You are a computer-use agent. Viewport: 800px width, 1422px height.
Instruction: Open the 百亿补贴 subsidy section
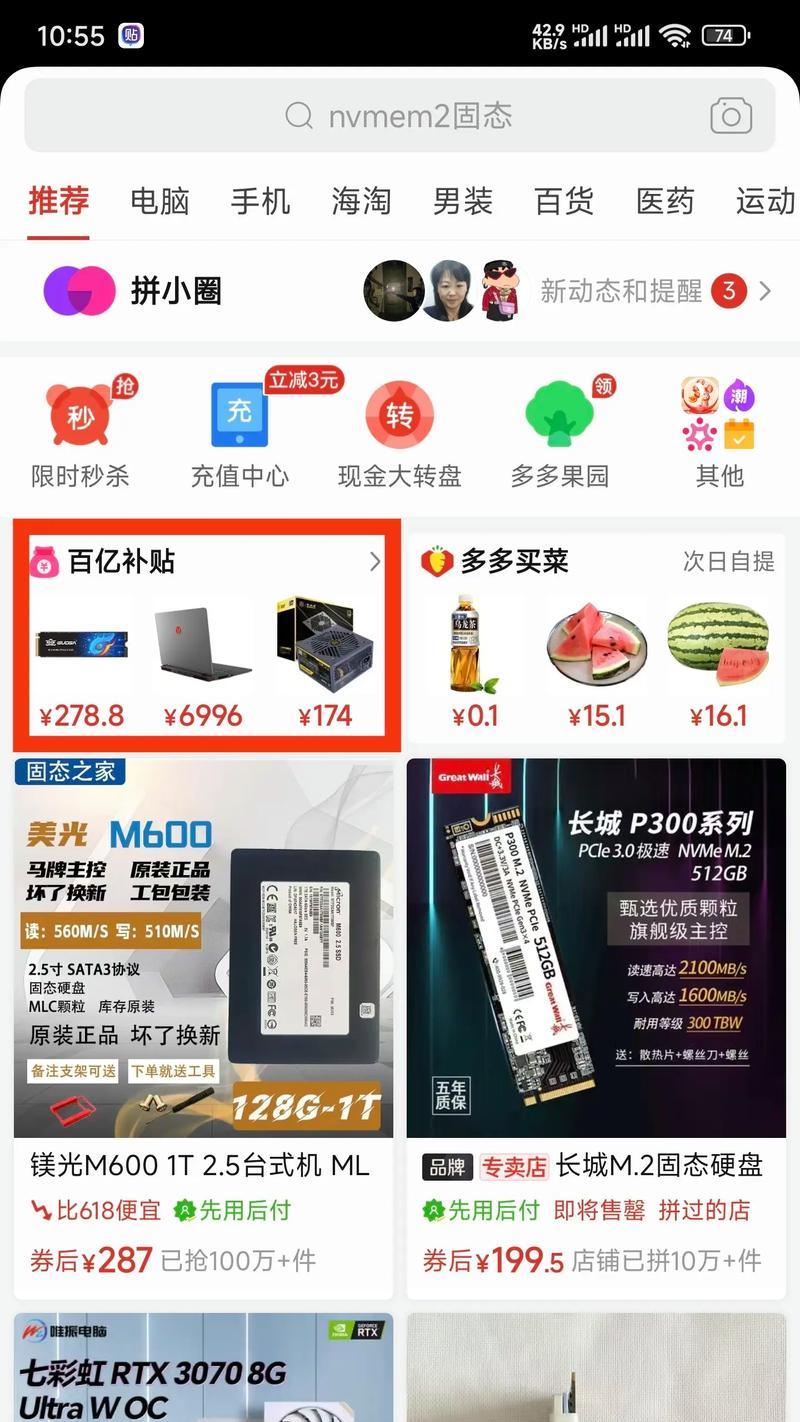(207, 635)
